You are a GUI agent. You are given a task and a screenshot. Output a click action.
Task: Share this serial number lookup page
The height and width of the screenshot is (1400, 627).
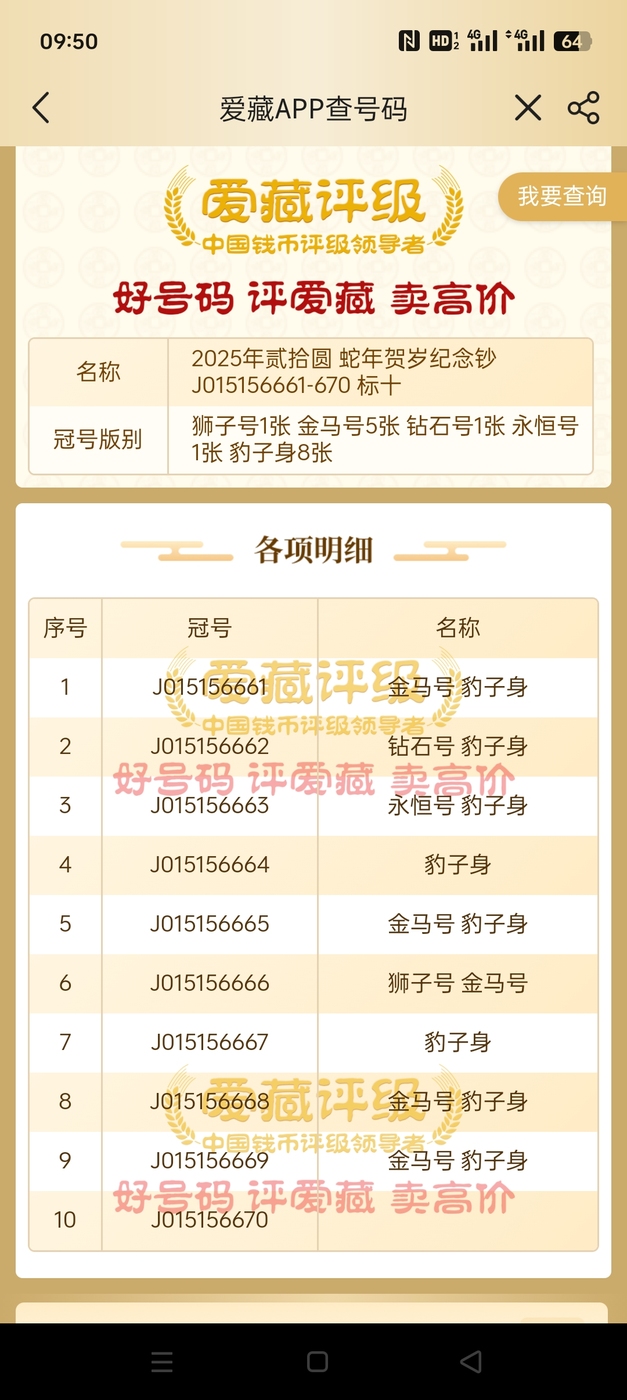[583, 108]
